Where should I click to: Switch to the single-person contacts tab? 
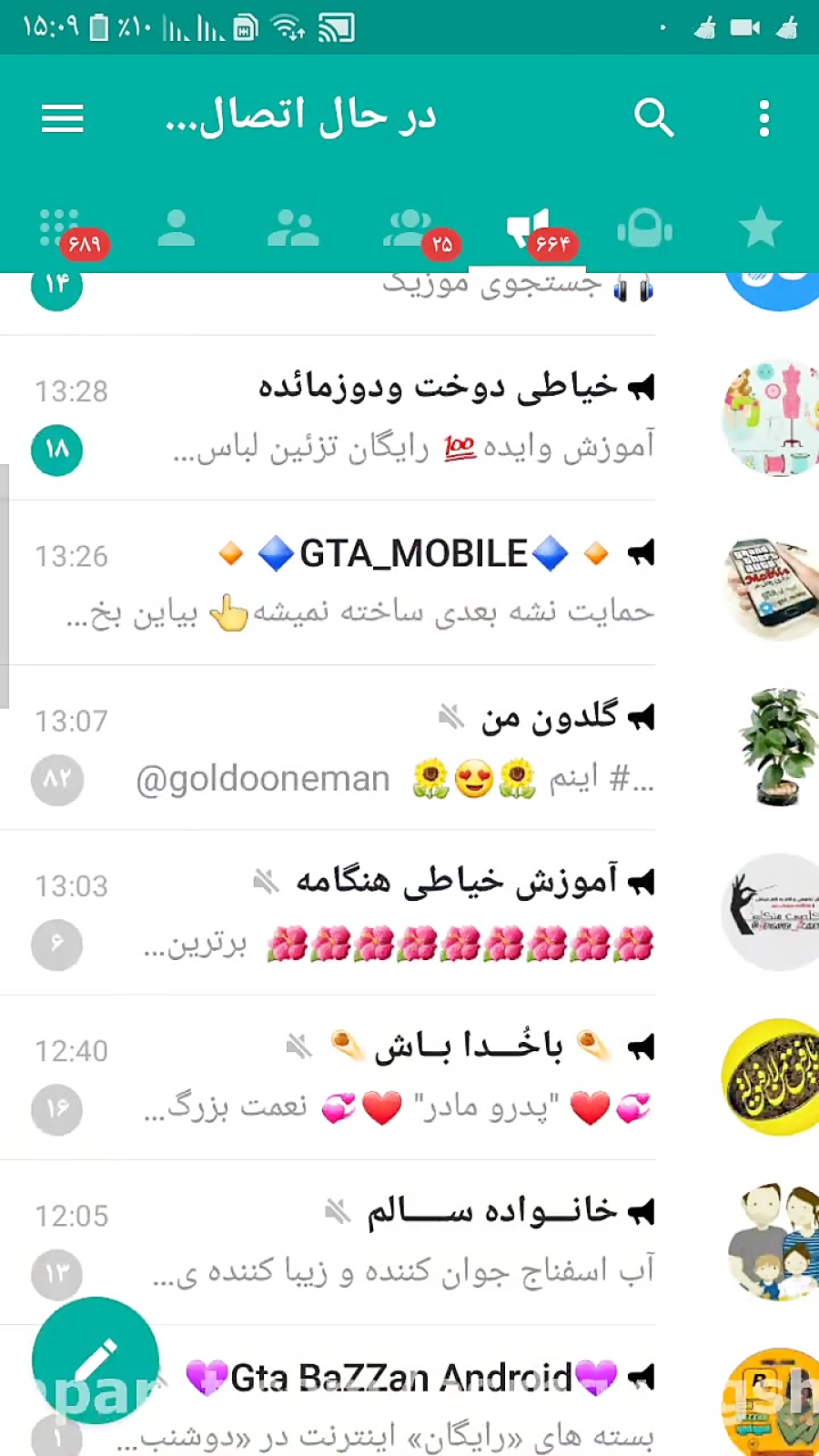coord(176,228)
